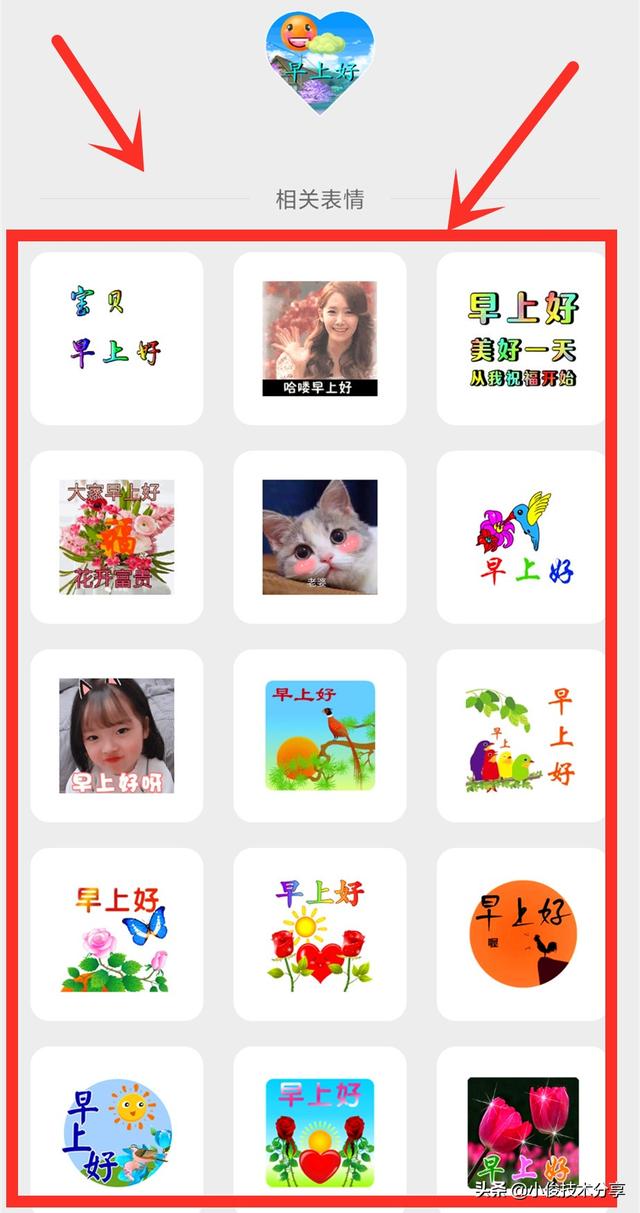Open the round blue smiling-sun 早上好 sticker
This screenshot has height=1213, width=640.
click(x=116, y=1132)
